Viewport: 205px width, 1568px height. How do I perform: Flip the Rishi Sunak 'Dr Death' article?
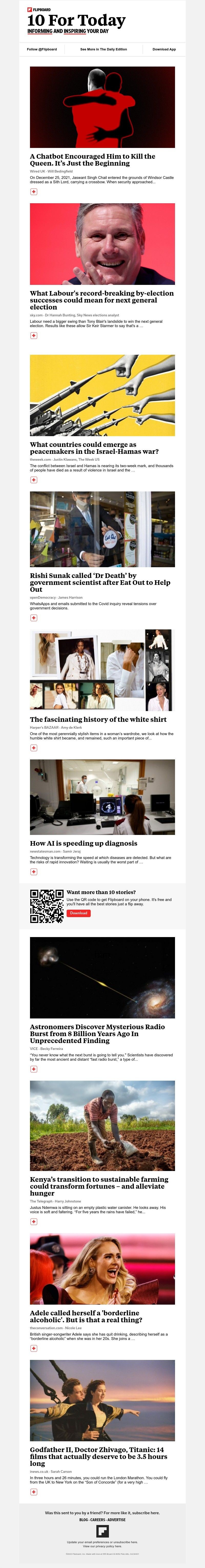tap(34, 618)
